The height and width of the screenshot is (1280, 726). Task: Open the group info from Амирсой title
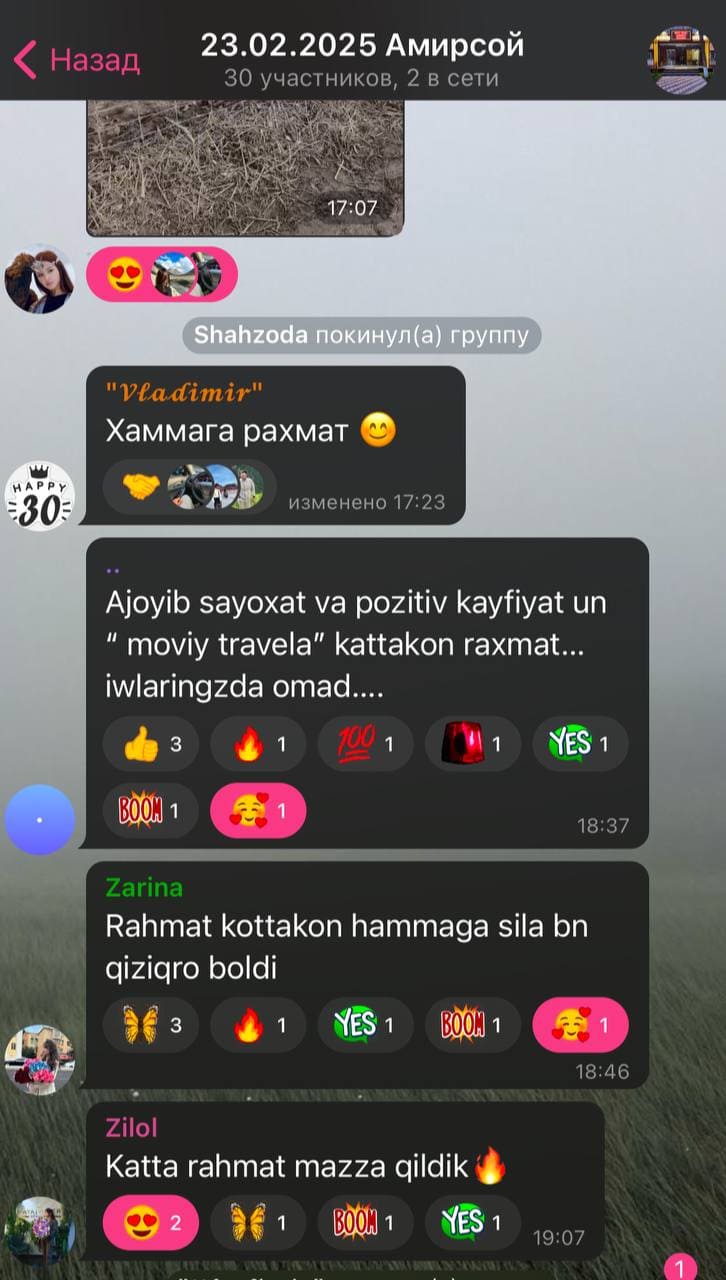click(x=362, y=46)
